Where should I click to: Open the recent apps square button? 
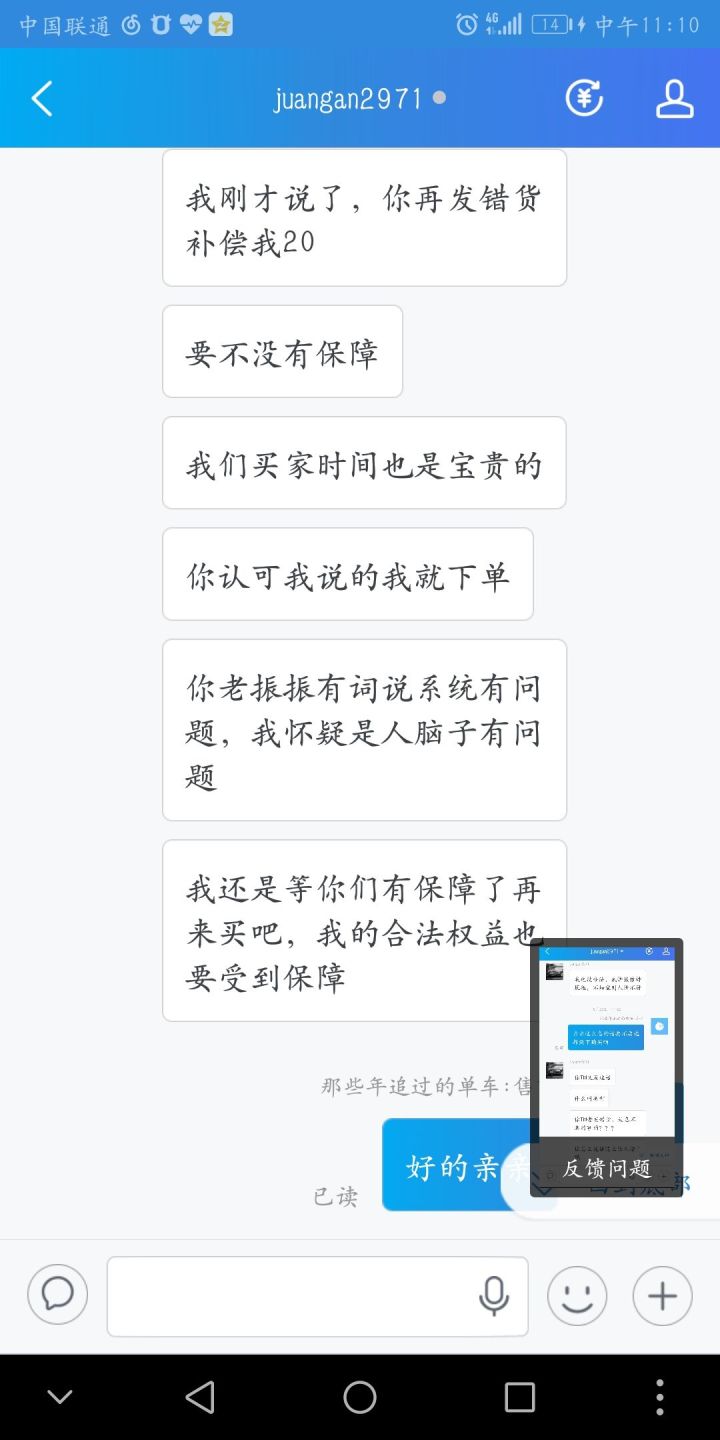pyautogui.click(x=519, y=1397)
